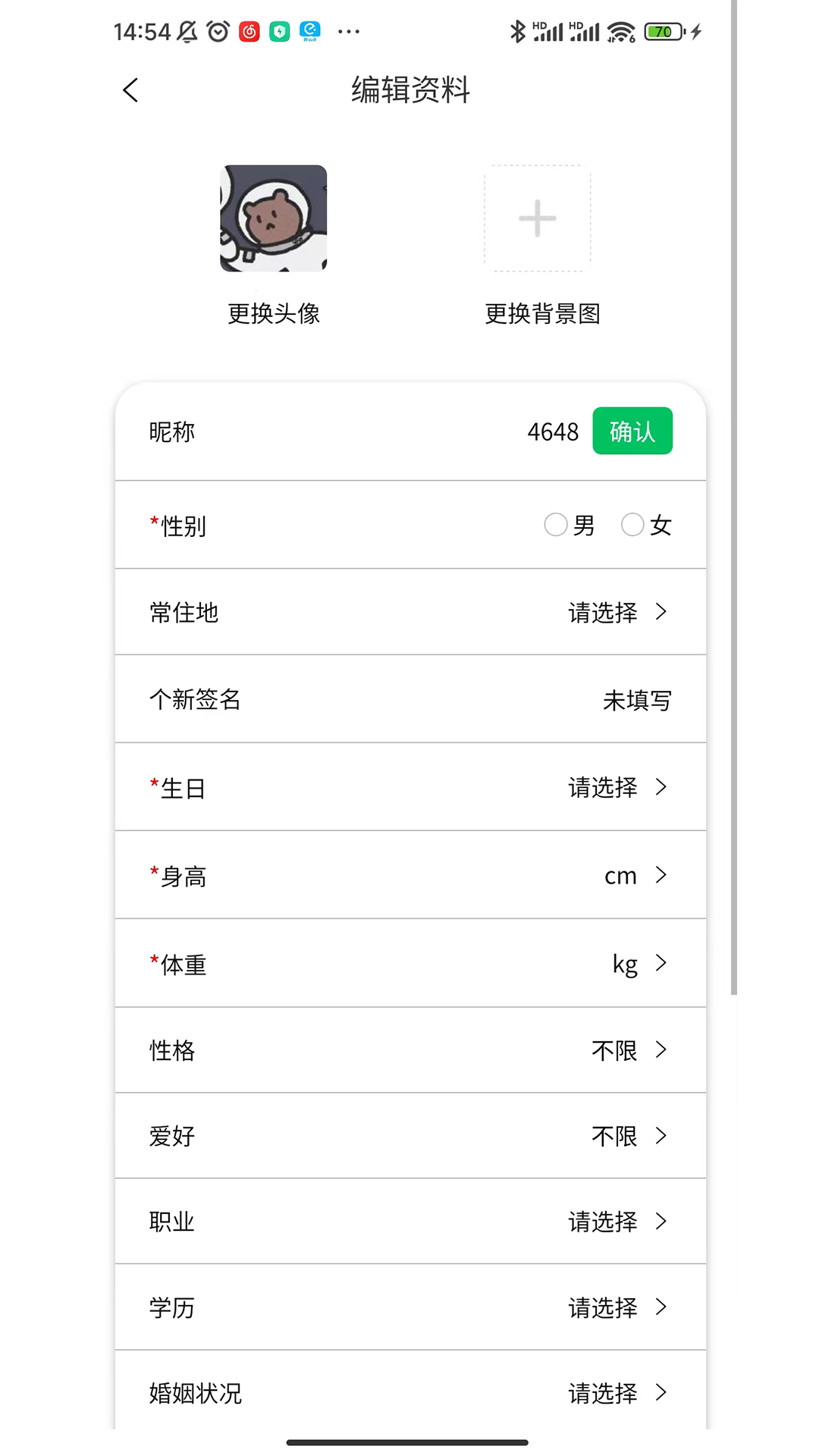
Task: Tap the Wi-Fi icon in the status bar
Action: [x=619, y=30]
